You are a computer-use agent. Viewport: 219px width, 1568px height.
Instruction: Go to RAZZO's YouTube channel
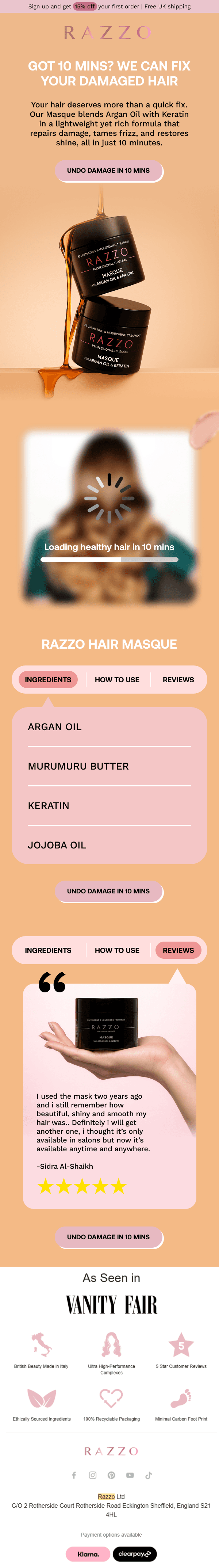[130, 1475]
